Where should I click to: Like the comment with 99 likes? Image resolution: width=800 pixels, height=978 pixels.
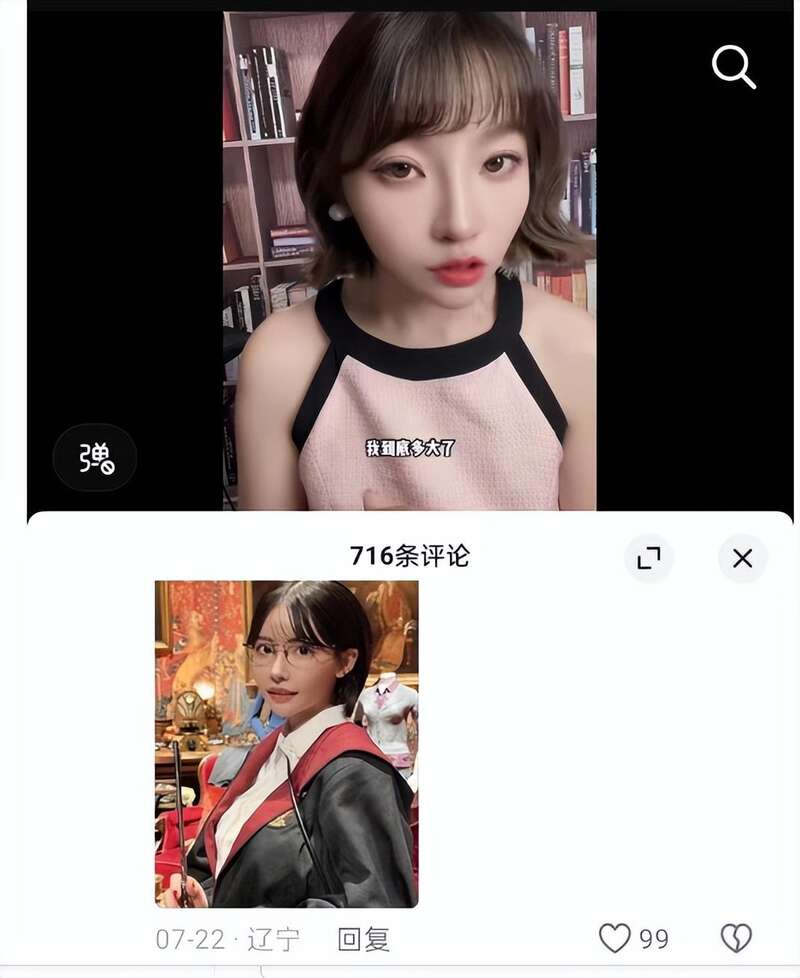coord(614,938)
